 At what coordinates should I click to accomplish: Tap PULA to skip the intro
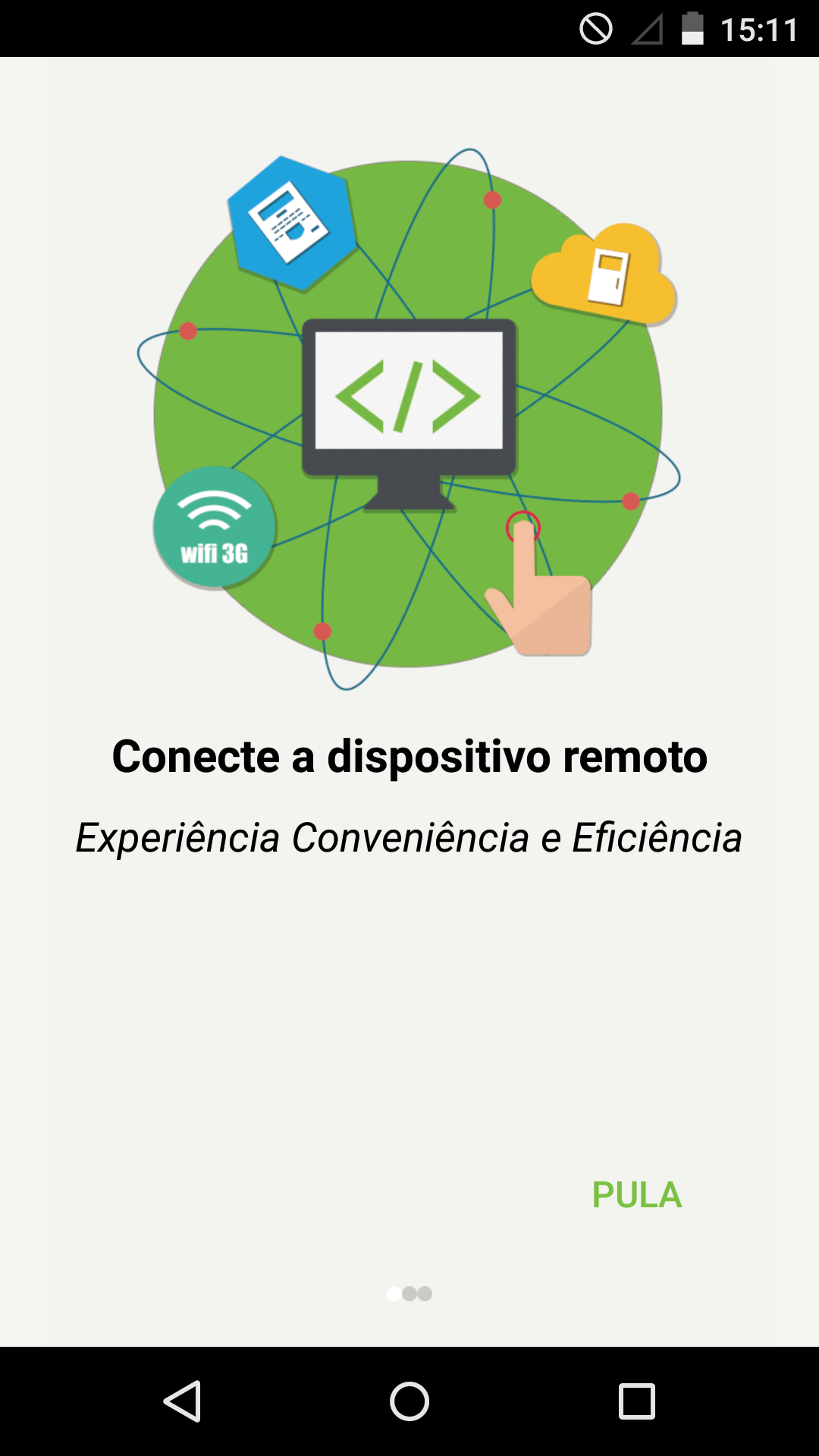[x=637, y=1196]
